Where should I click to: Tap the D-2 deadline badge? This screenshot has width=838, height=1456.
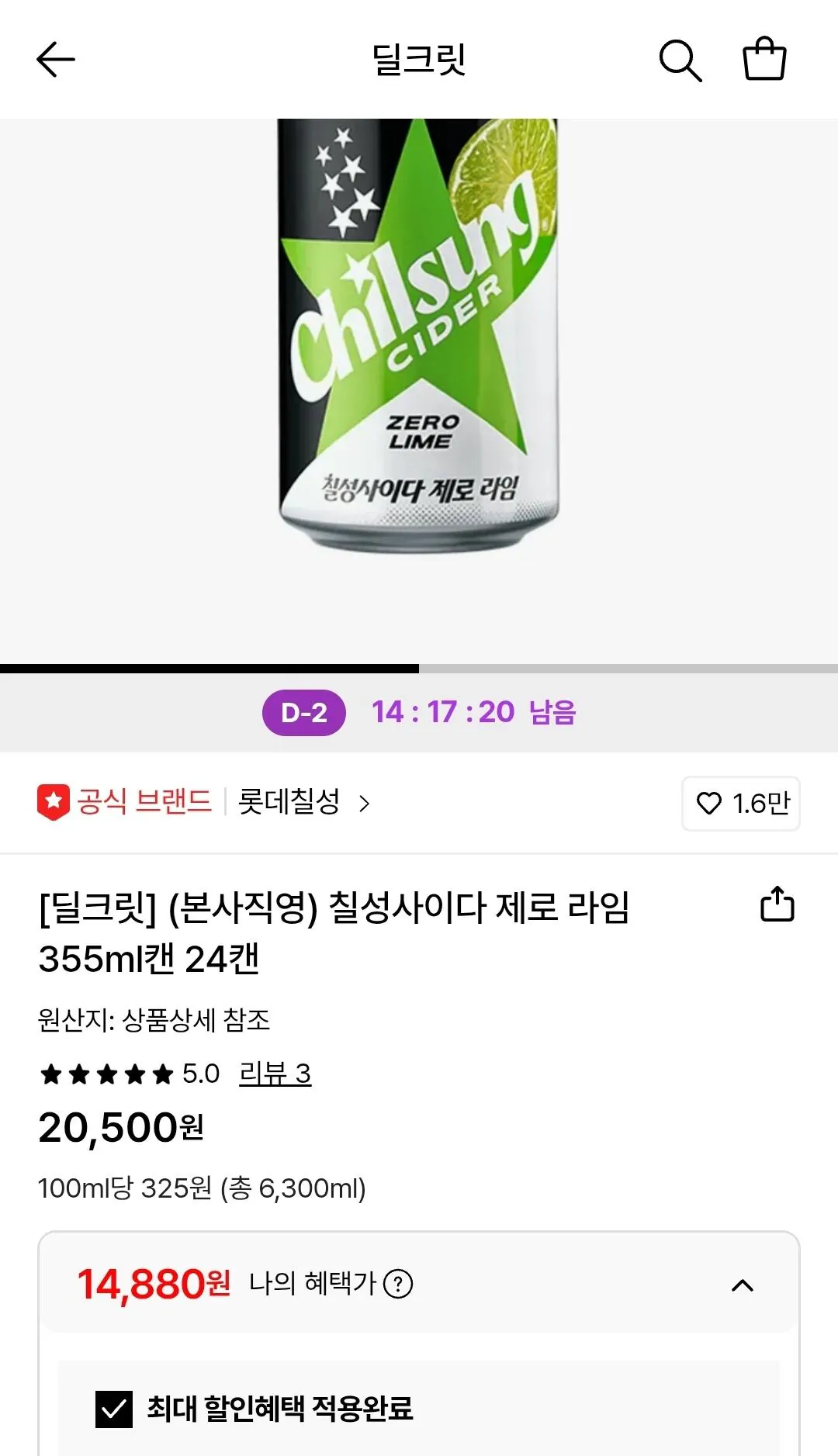point(305,713)
